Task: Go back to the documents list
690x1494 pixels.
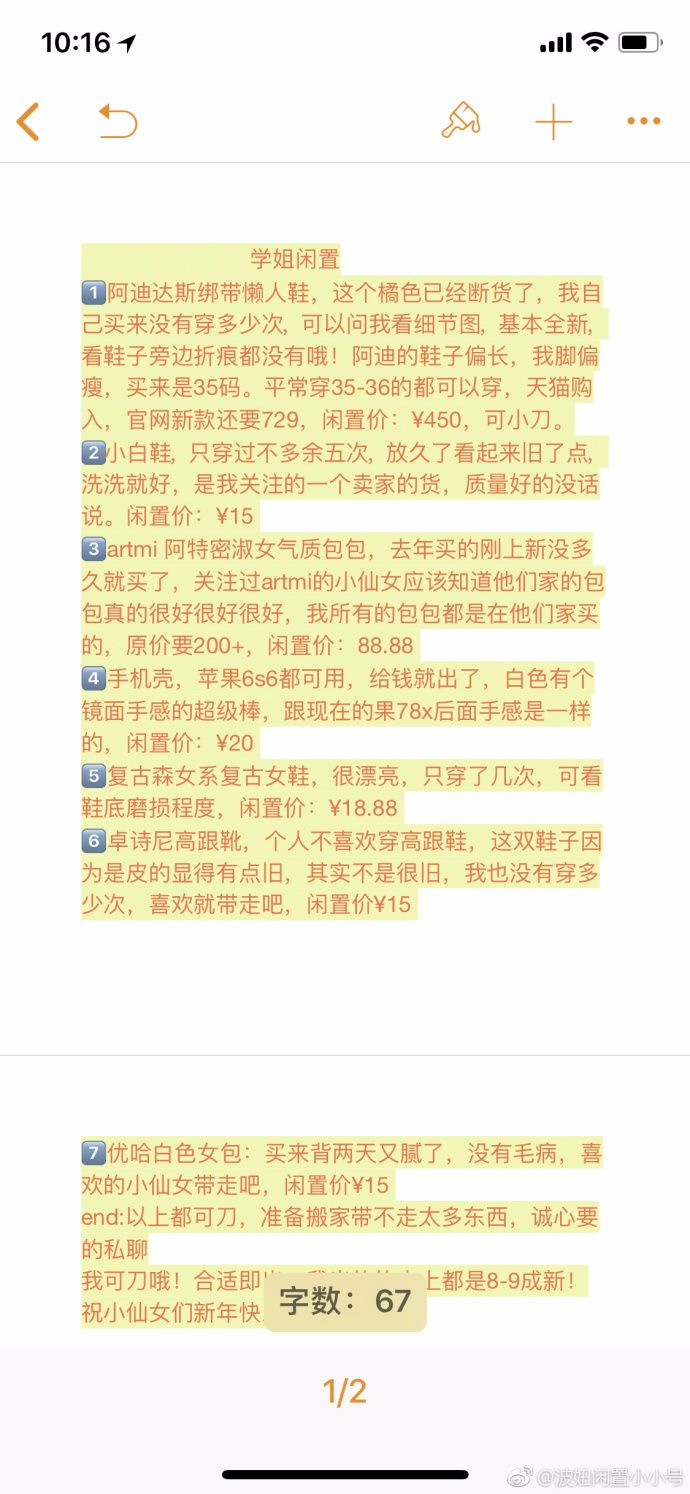Action: coord(28,122)
